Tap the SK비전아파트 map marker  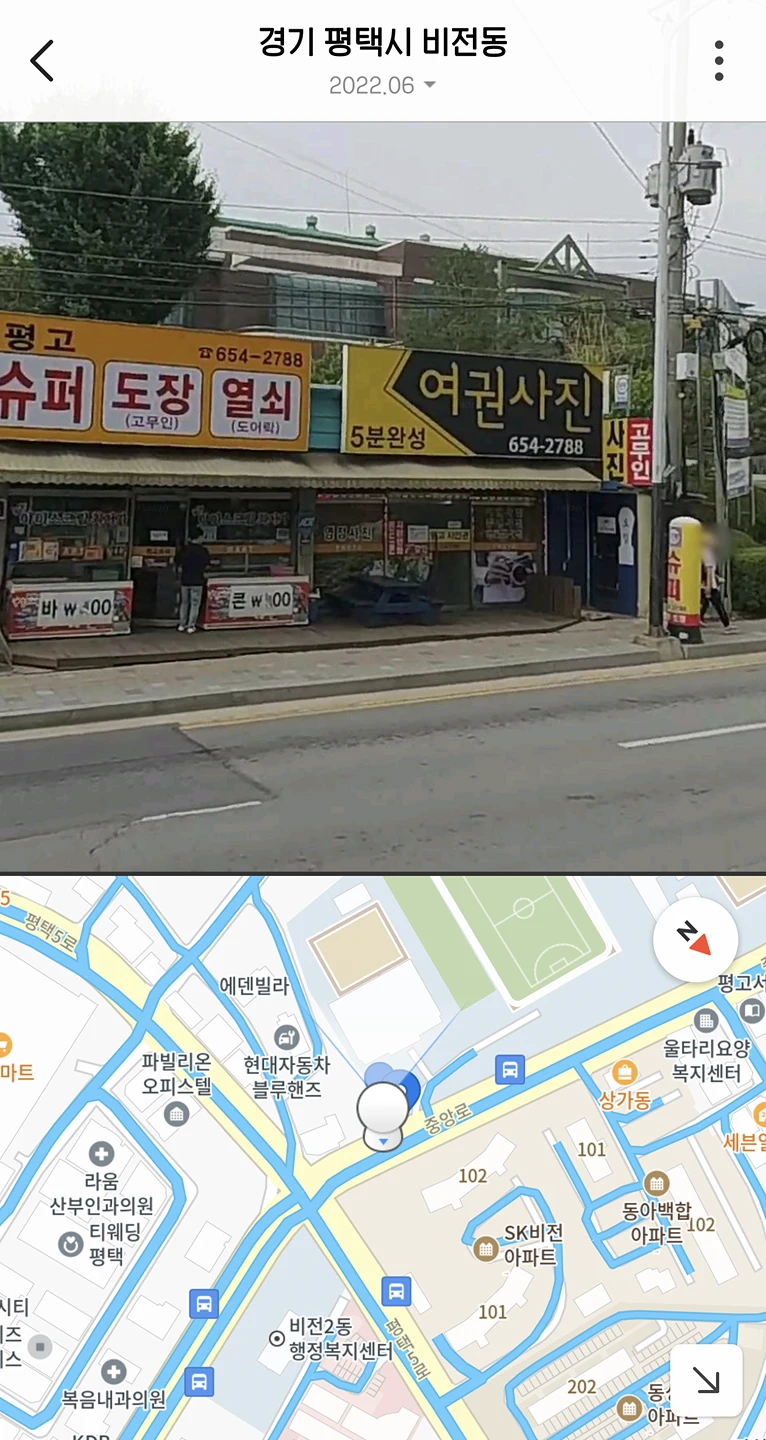tap(486, 1247)
